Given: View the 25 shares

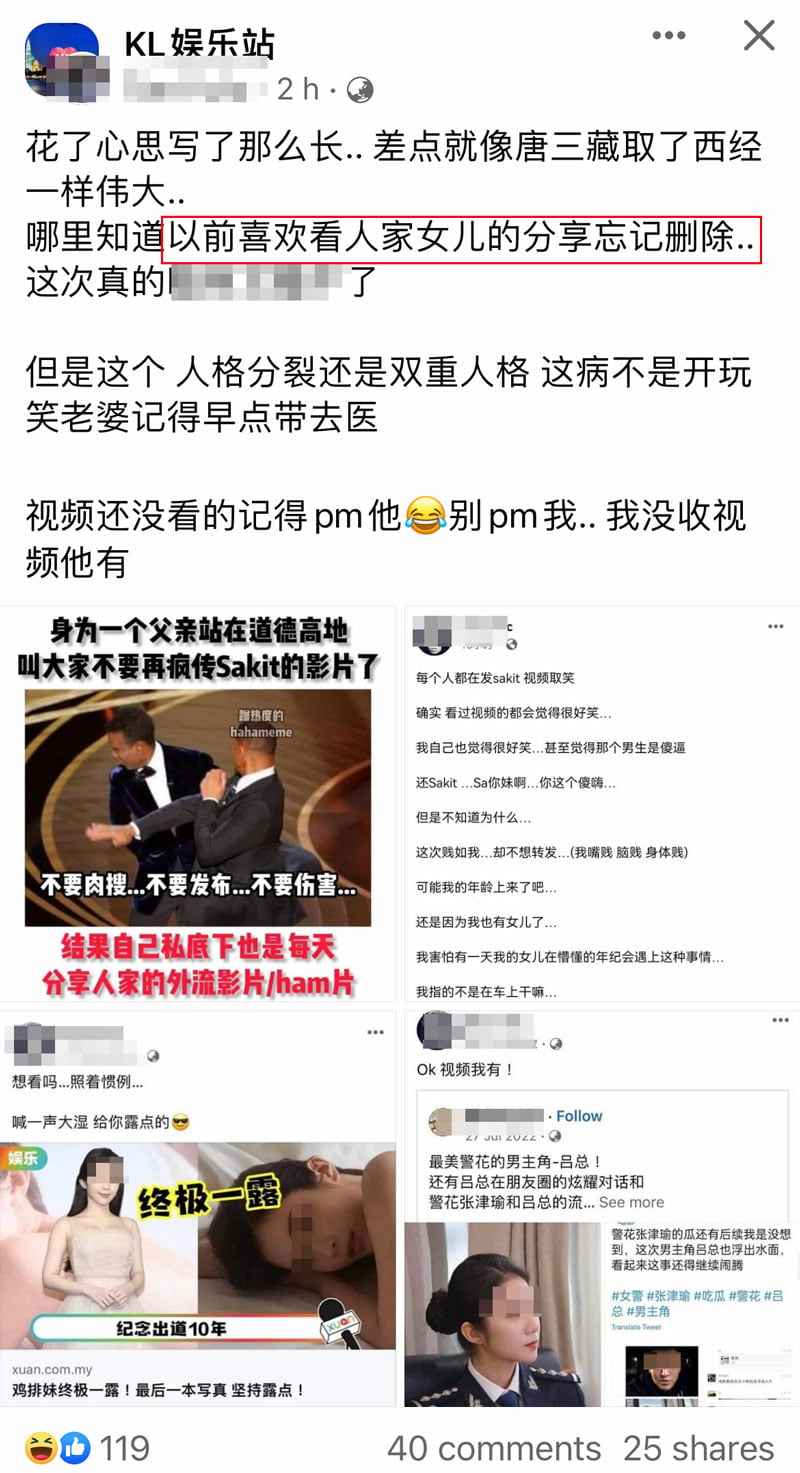Looking at the screenshot, I should point(698,1447).
